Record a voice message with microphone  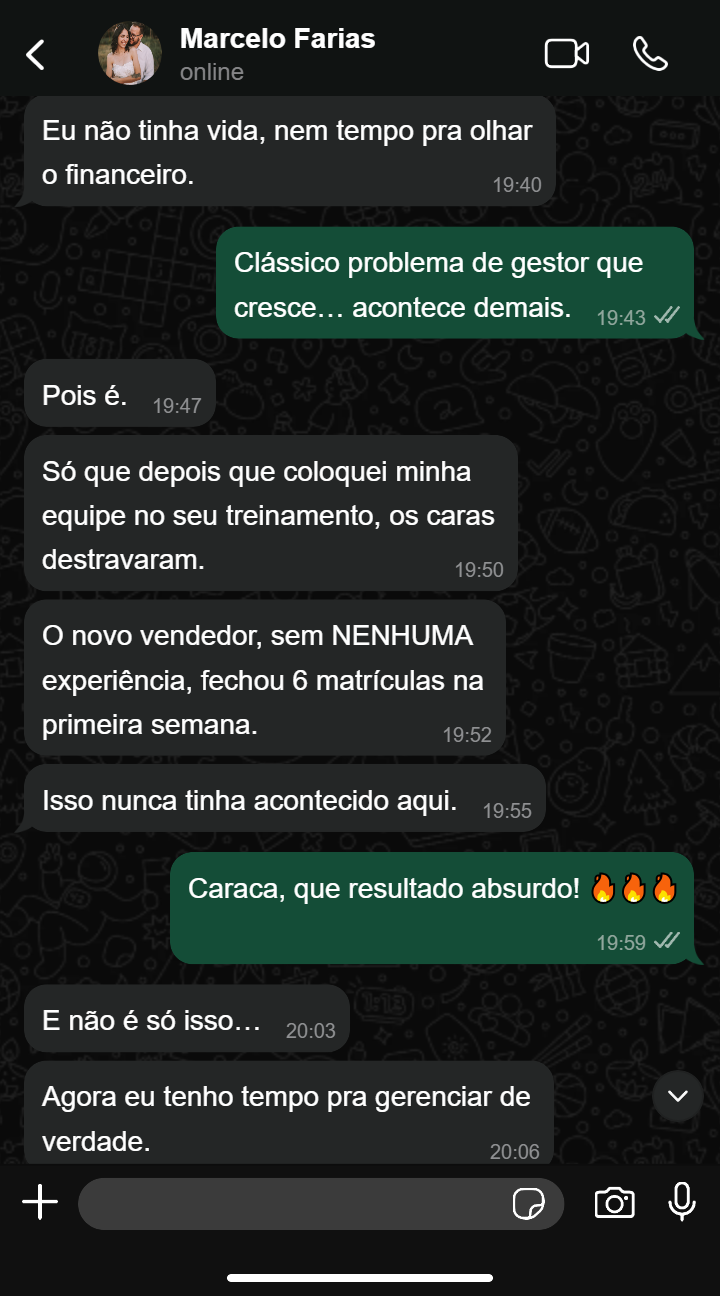(682, 1202)
